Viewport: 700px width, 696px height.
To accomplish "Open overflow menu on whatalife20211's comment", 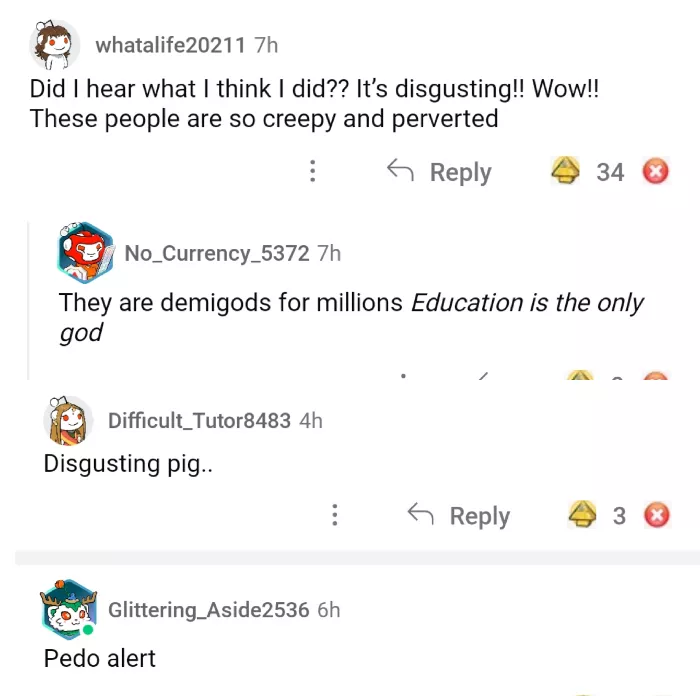I will pyautogui.click(x=313, y=172).
